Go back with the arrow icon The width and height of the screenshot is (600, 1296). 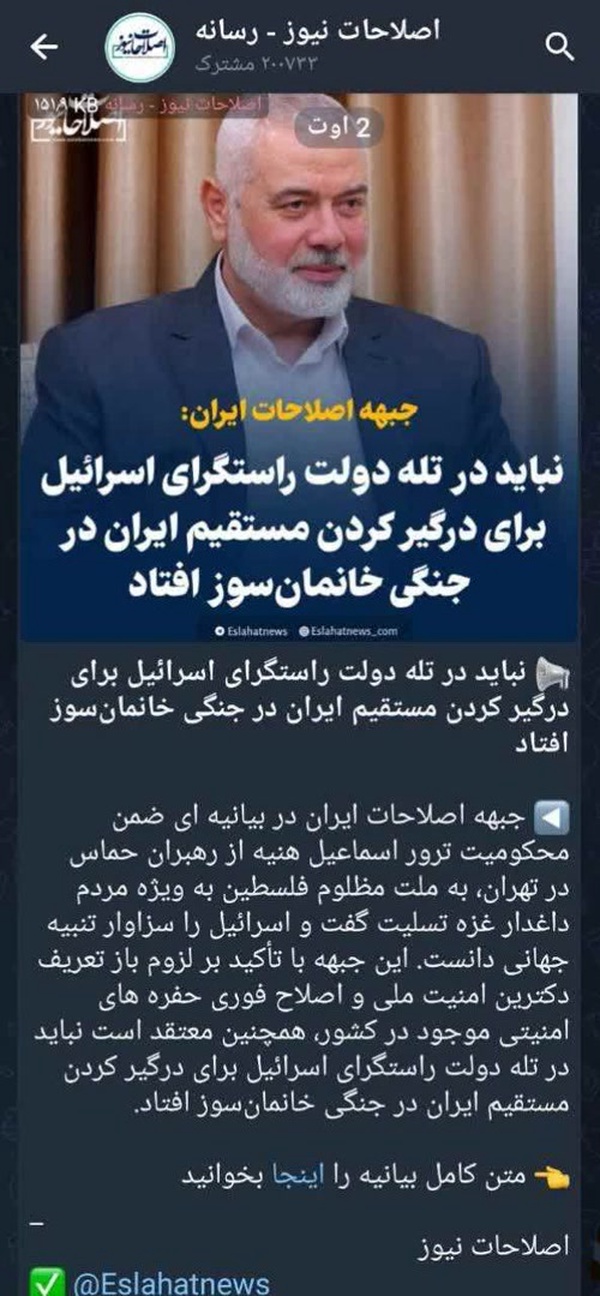pyautogui.click(x=45, y=46)
